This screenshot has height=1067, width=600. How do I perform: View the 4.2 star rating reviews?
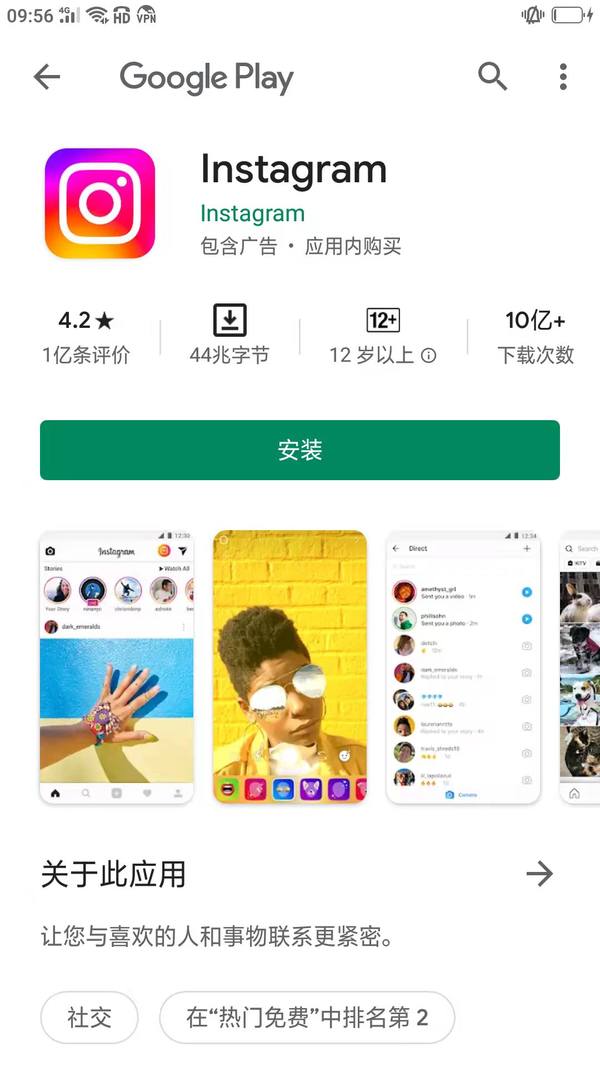[86, 336]
